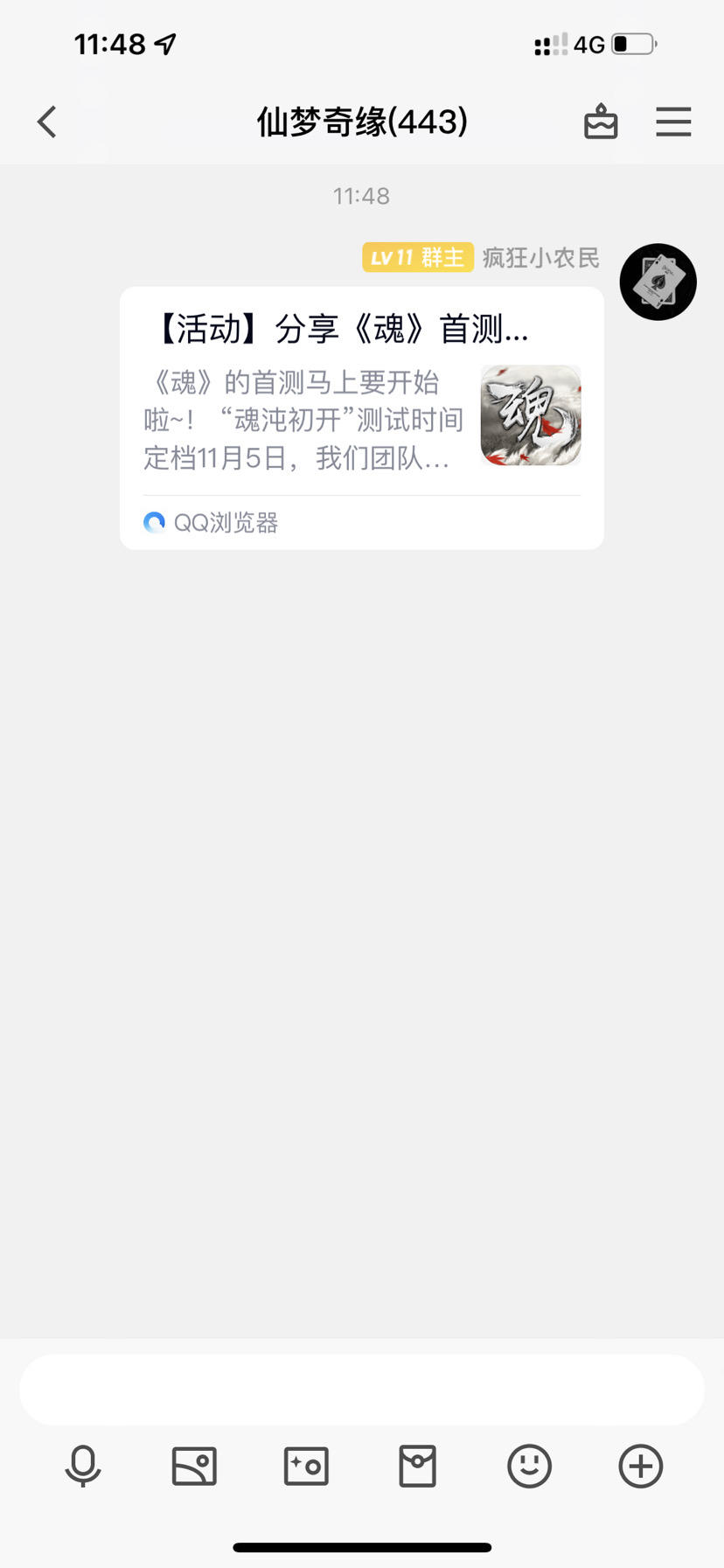Open the camera to take a photo

306,1466
